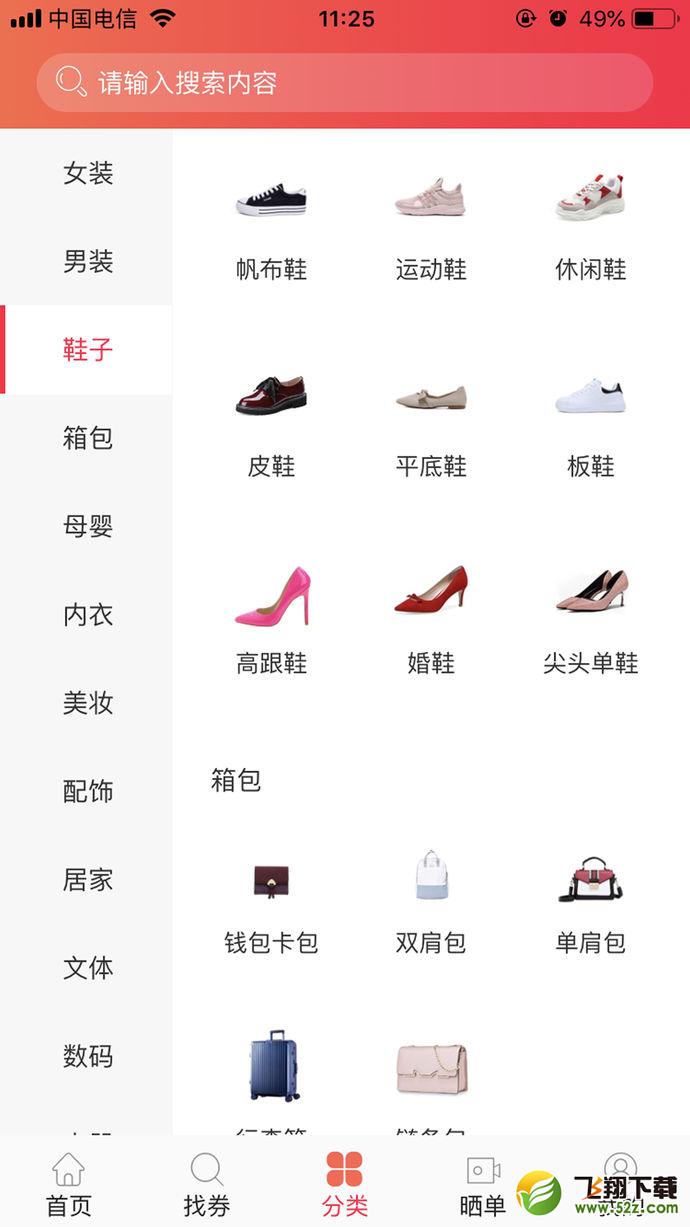Open the 运动鞋 item
The image size is (690, 1227).
[x=431, y=225]
